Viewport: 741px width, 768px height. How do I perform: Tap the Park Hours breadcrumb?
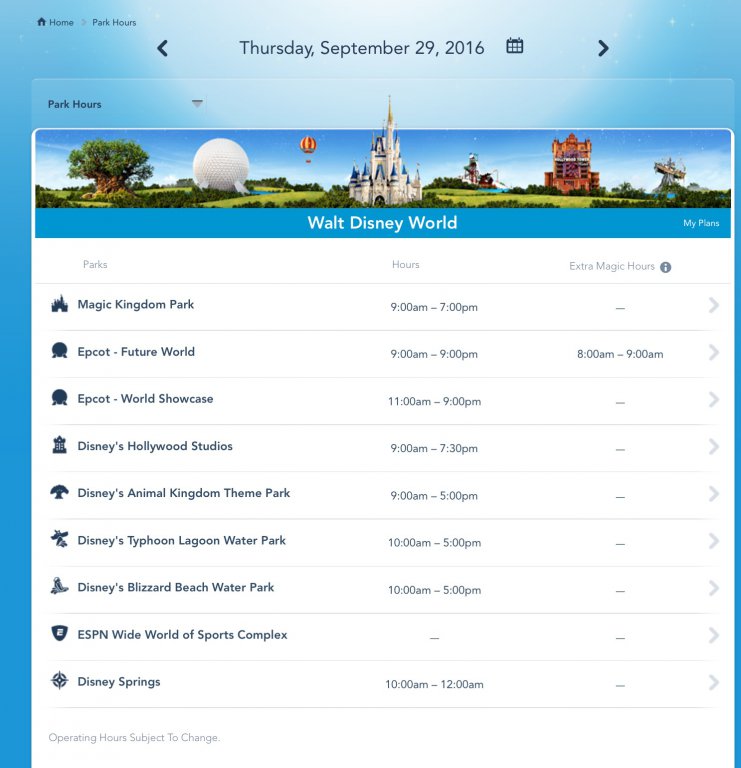coord(114,22)
